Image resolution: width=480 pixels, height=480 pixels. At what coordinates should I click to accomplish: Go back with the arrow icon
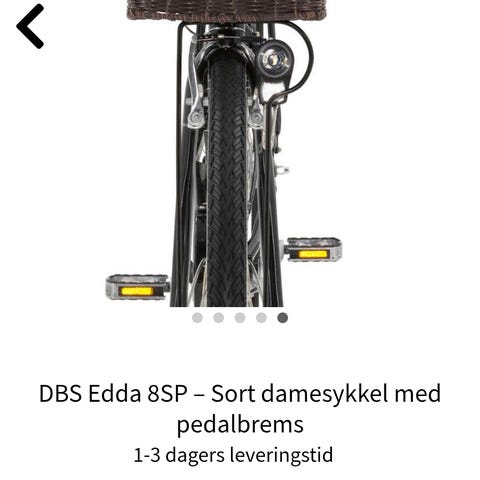point(30,26)
